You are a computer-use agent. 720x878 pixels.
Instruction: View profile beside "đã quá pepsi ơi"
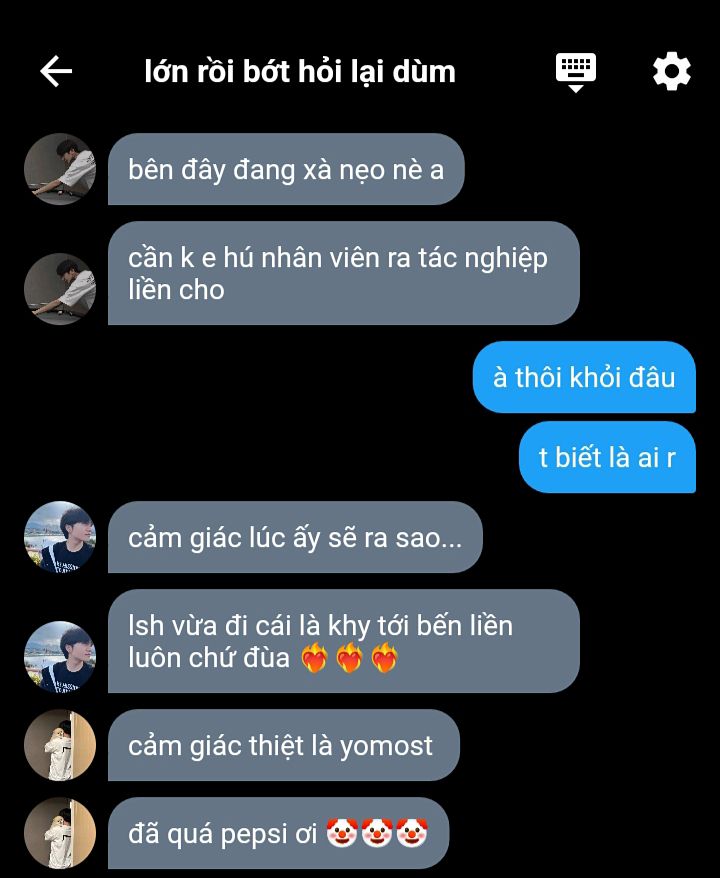[60, 833]
